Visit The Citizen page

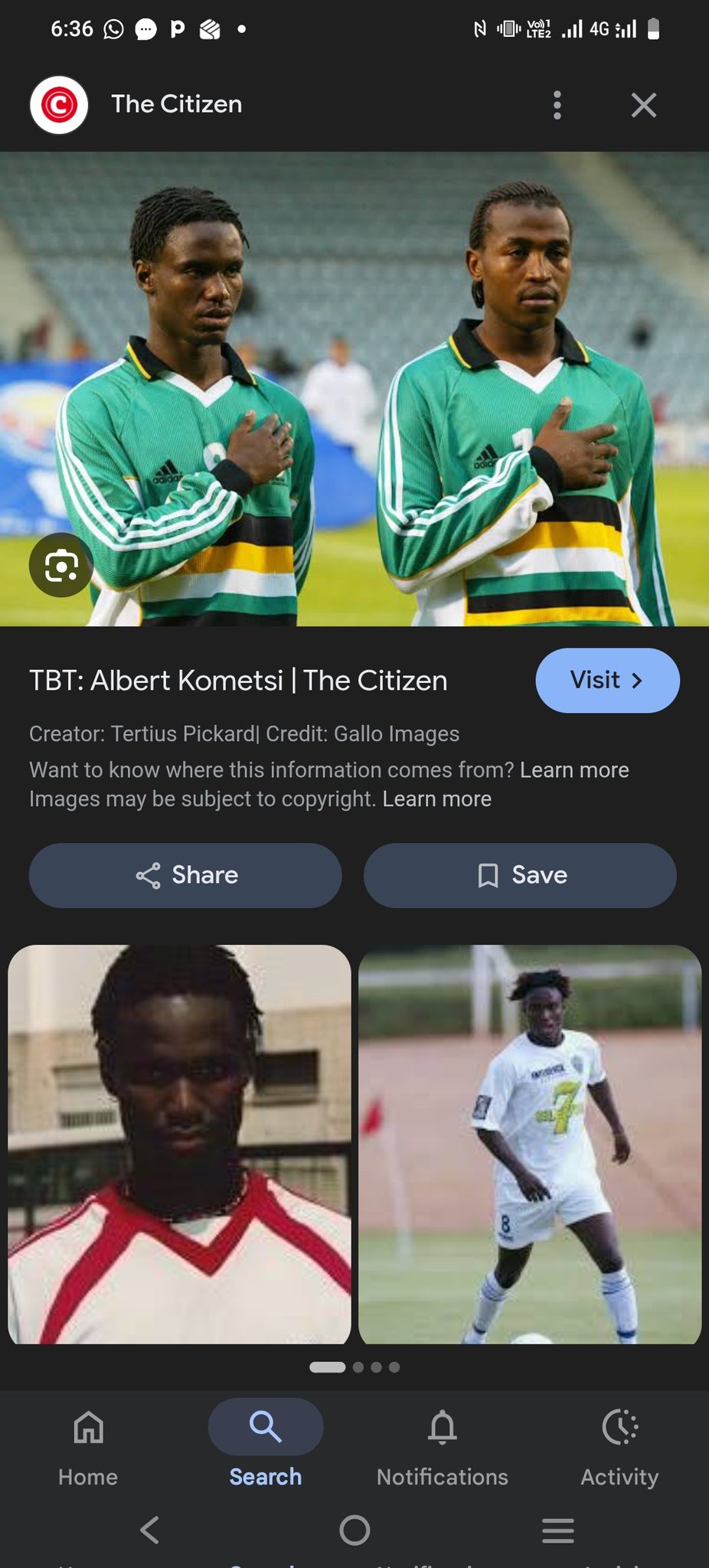pyautogui.click(x=606, y=680)
